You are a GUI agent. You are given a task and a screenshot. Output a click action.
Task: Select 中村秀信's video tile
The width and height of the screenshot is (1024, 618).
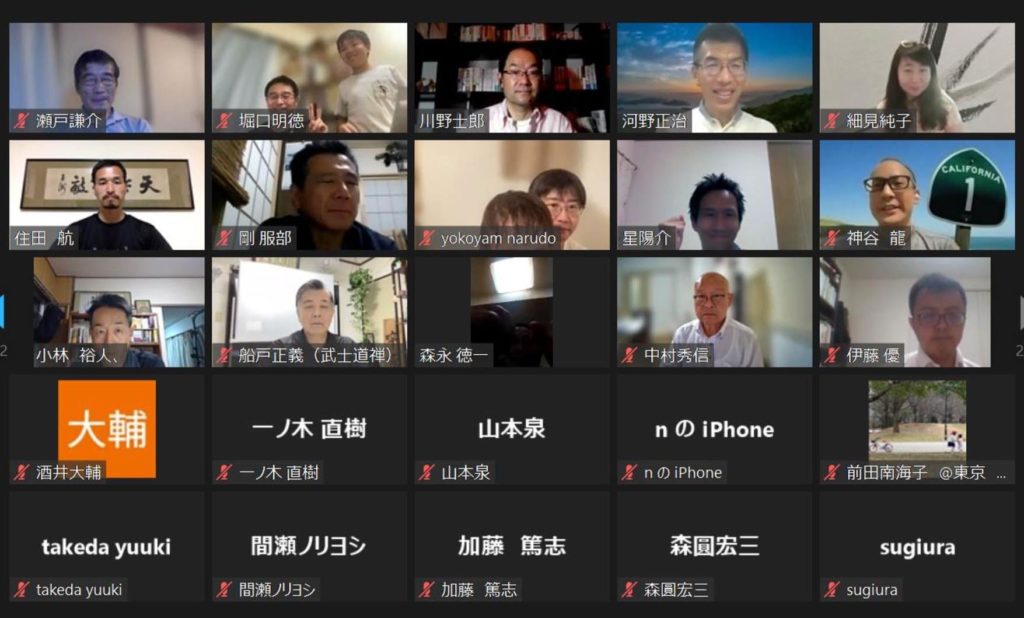[715, 312]
